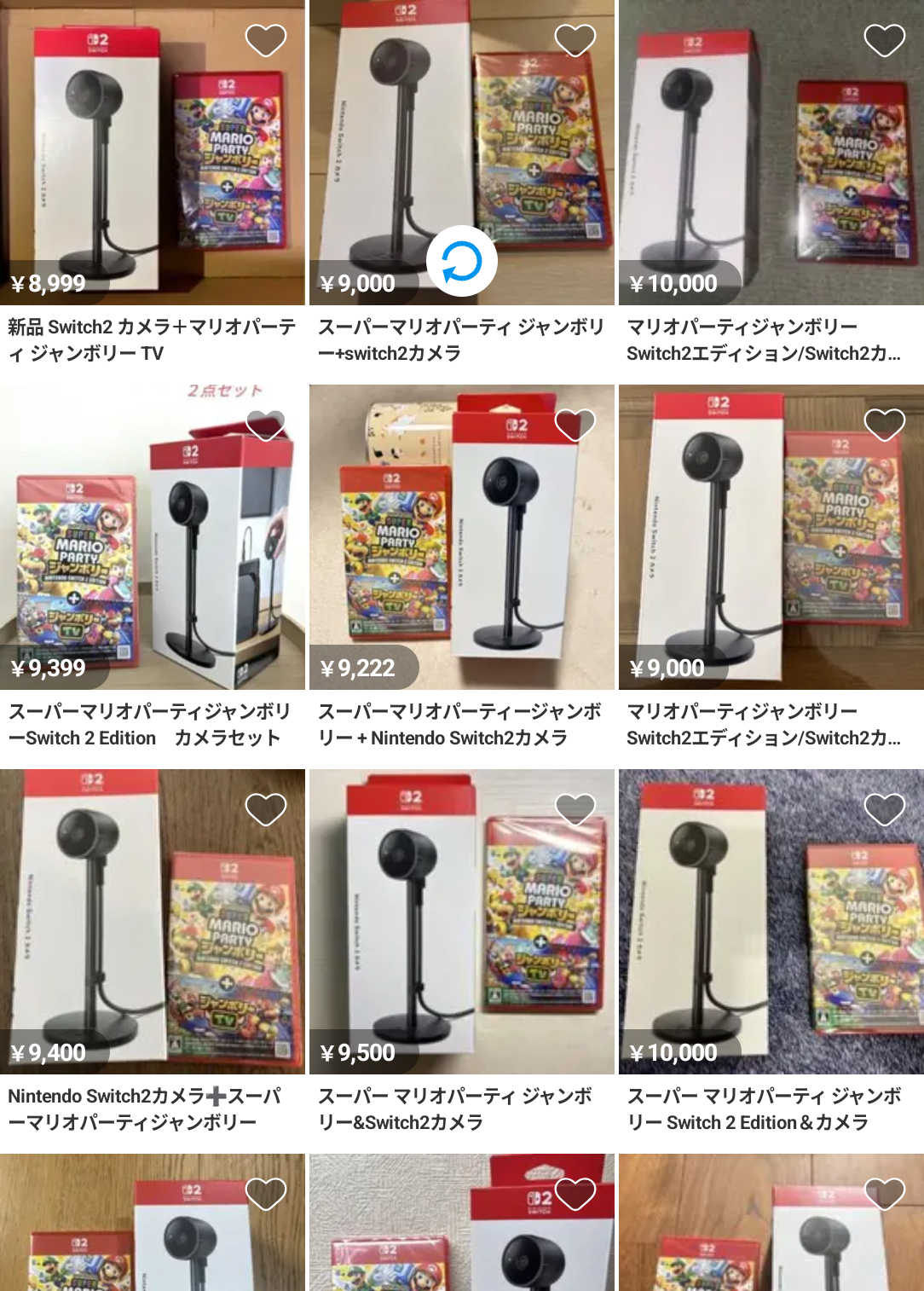Open the ¥10,000 マリオパーティジャンボリー Switch2エディション listing
The height and width of the screenshot is (1291, 924).
[x=771, y=153]
